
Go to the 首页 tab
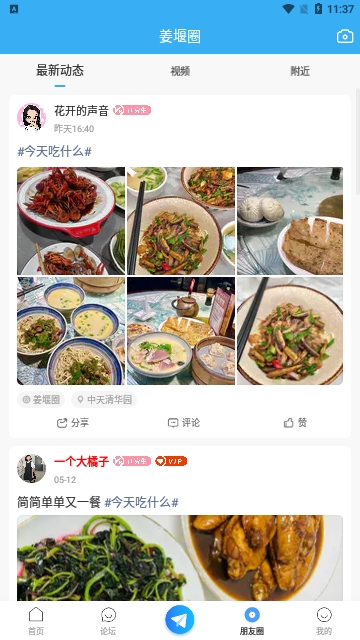[x=36, y=621]
